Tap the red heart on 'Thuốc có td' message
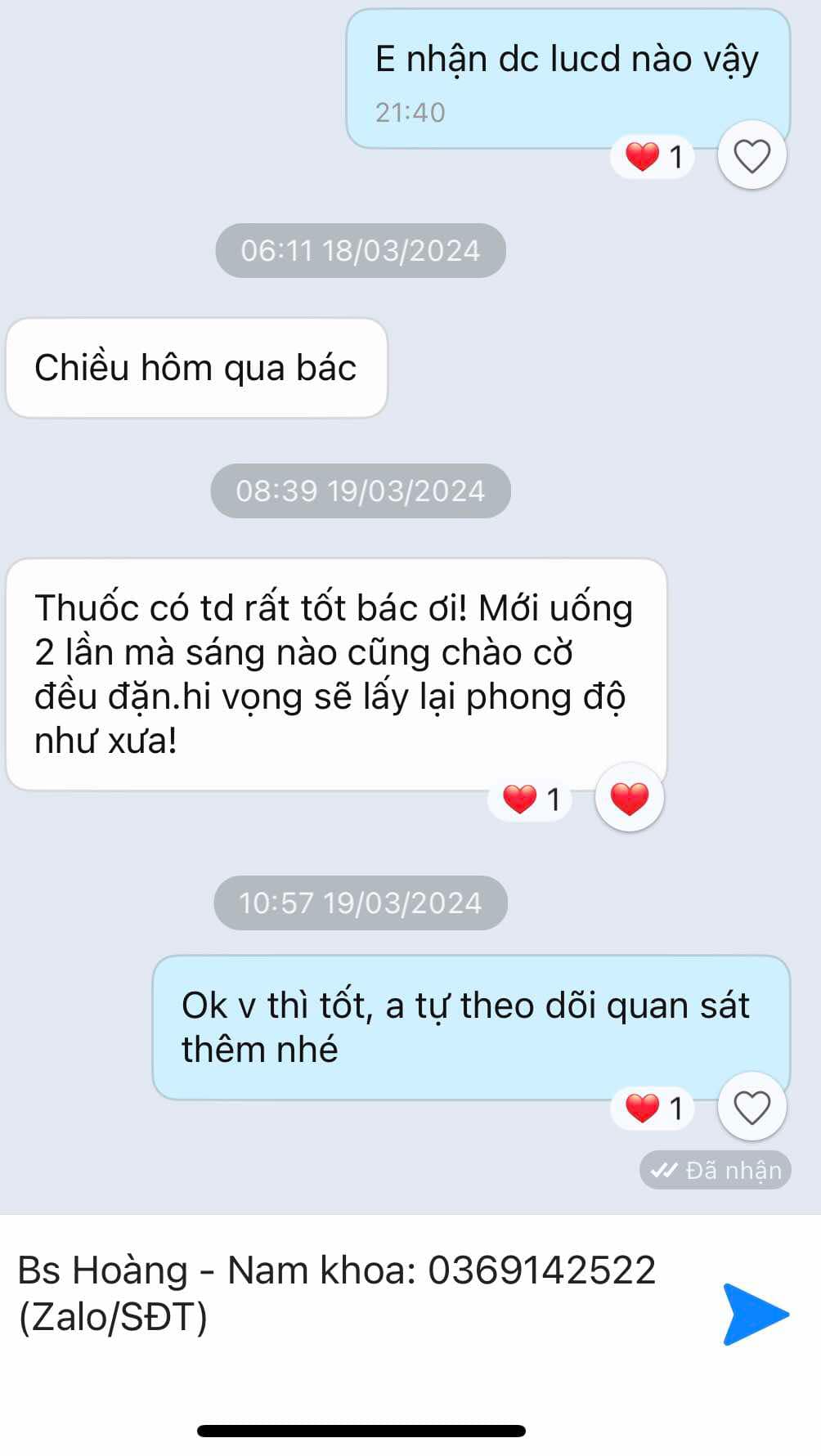Image resolution: width=821 pixels, height=1456 pixels. pos(629,798)
